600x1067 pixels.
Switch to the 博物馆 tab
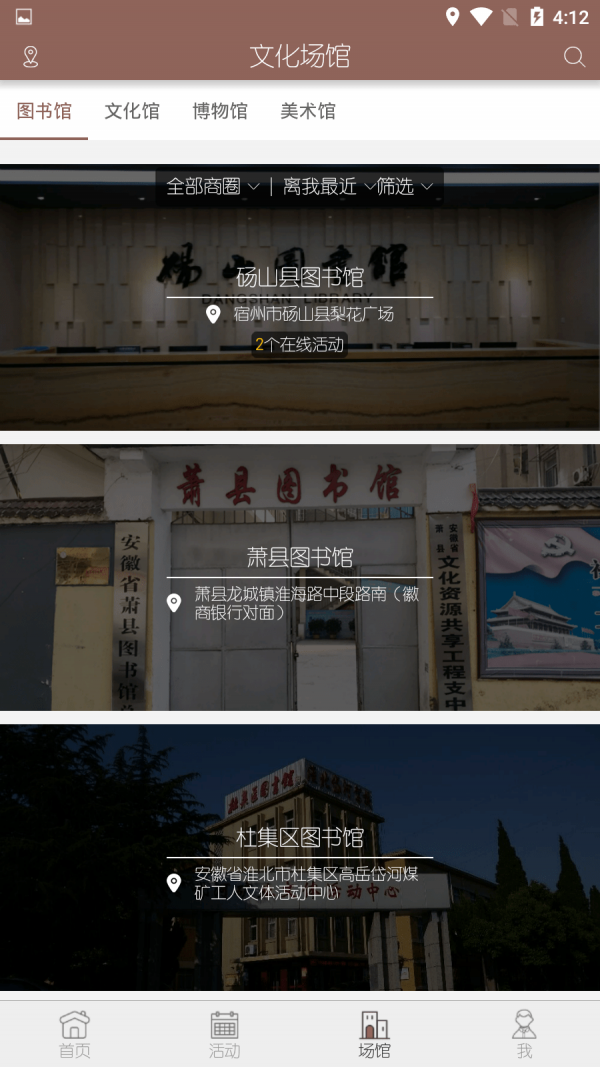click(x=220, y=111)
